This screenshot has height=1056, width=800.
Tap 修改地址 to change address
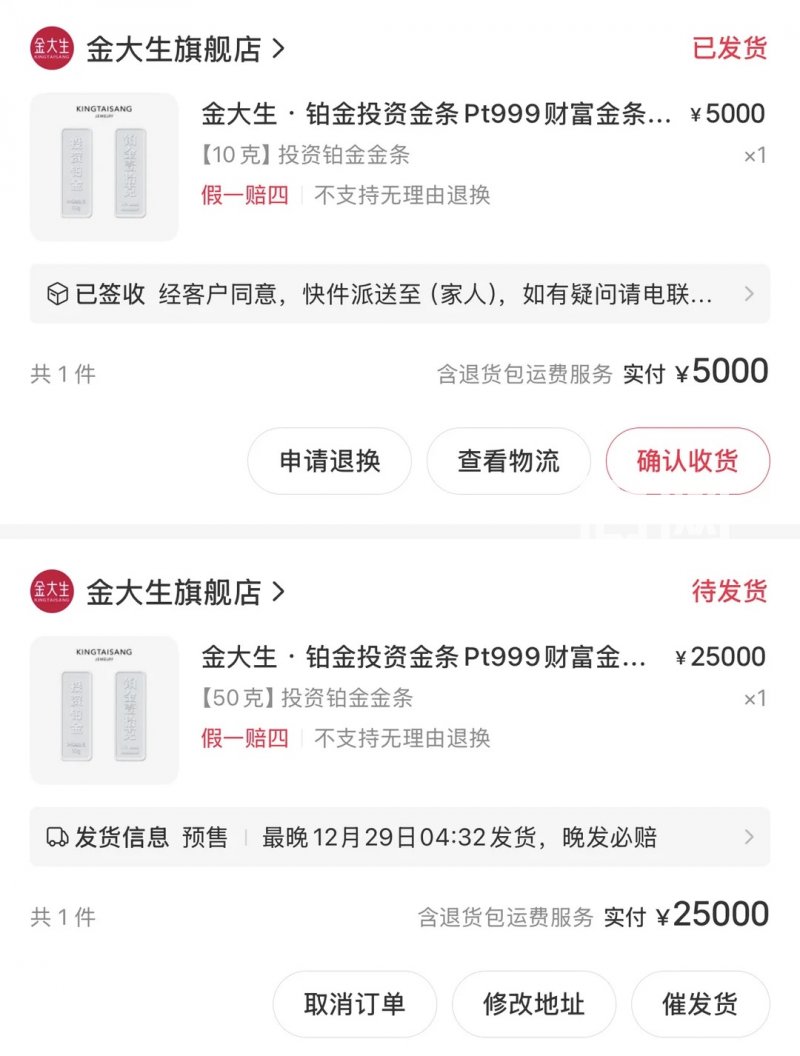tap(533, 1004)
